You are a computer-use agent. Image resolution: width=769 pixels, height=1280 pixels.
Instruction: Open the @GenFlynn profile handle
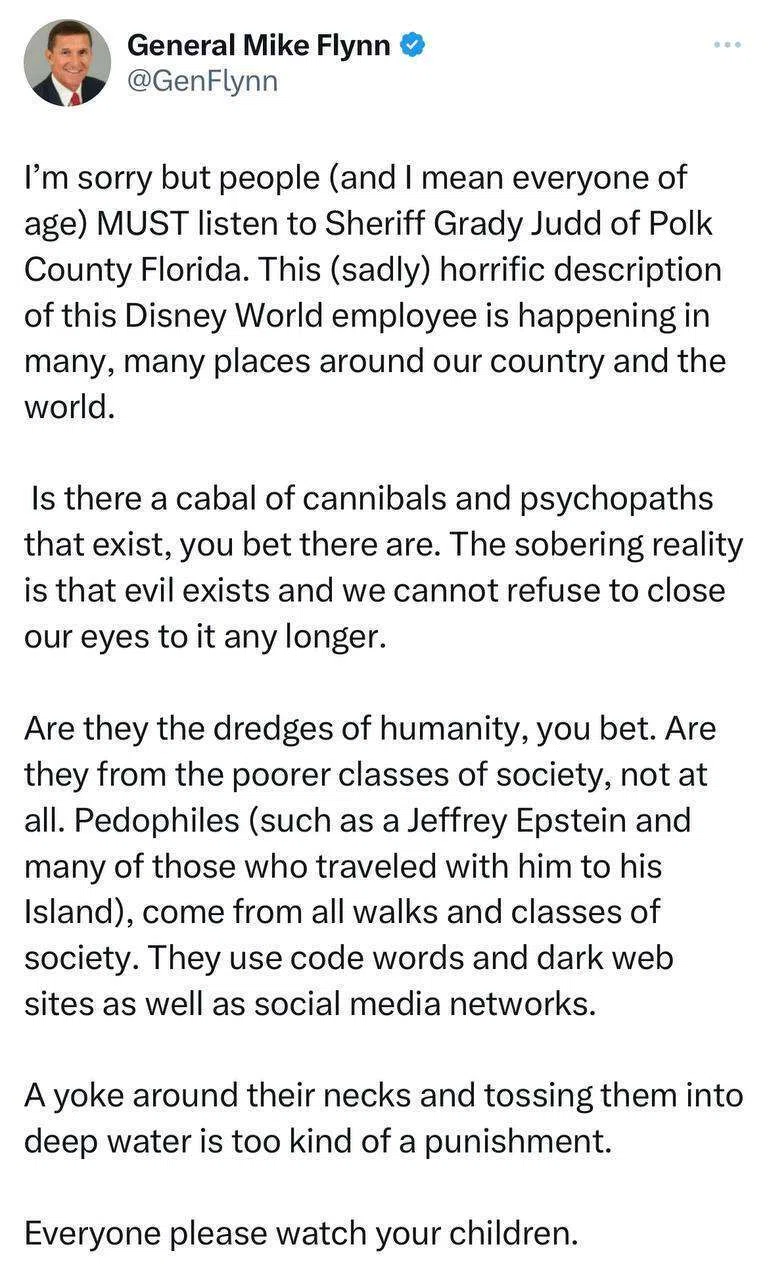click(203, 83)
